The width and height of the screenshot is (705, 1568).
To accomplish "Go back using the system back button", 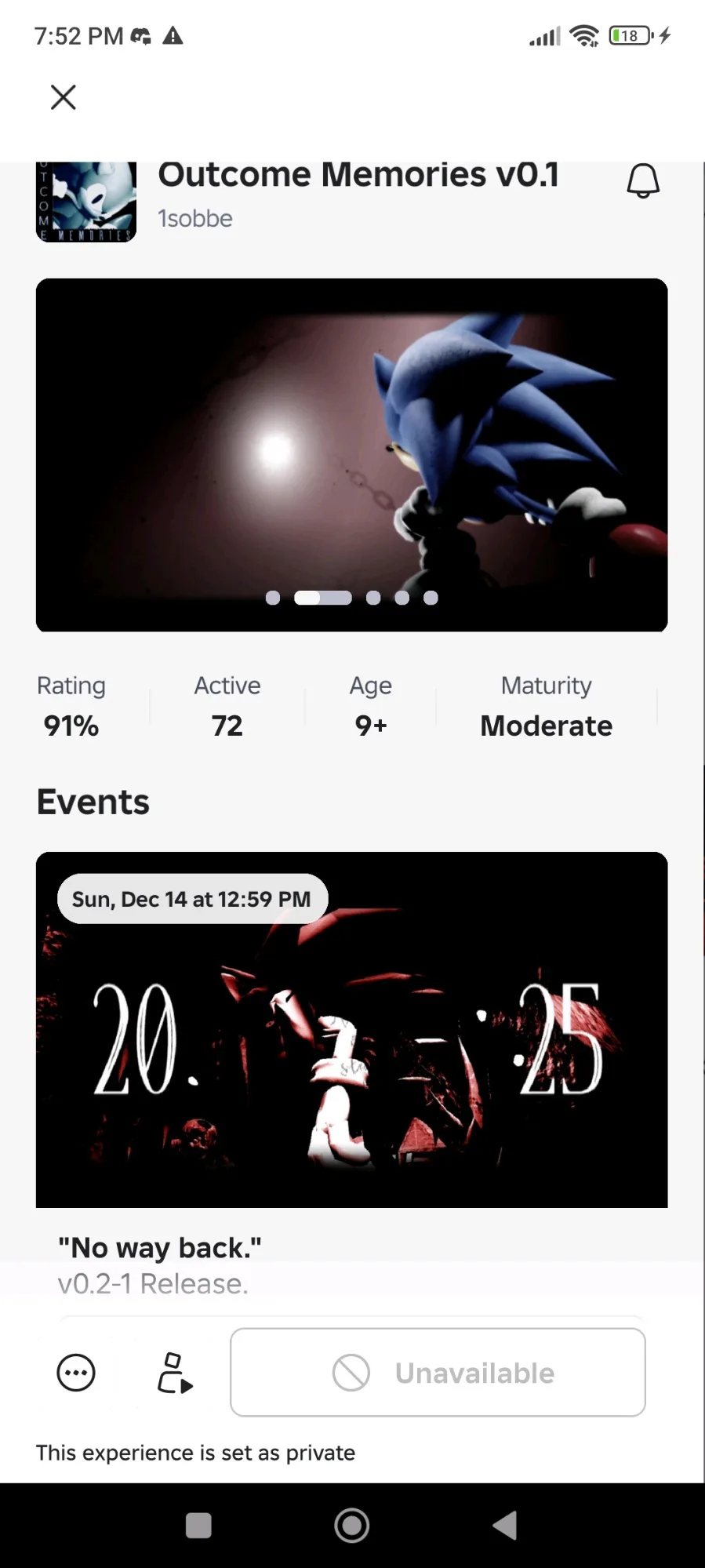I will (x=504, y=1526).
